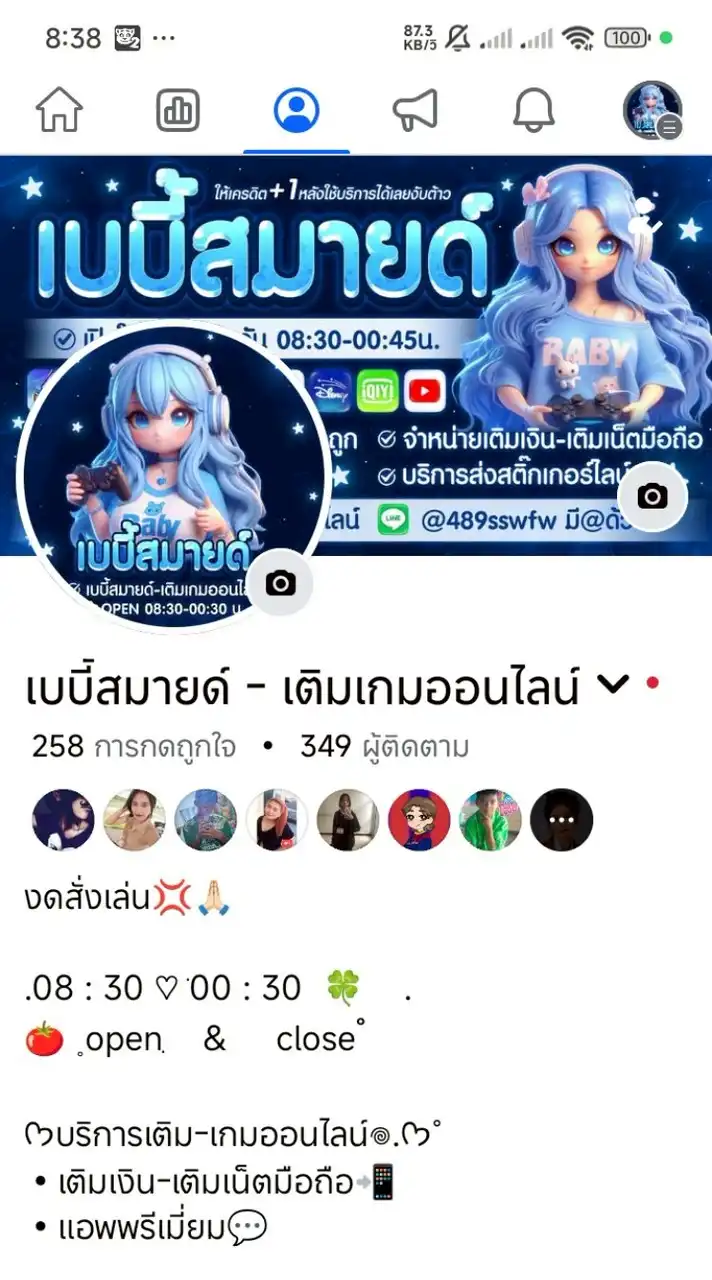Screen dimensions: 712x1280
Task: Open the notifications bell
Action: point(534,111)
